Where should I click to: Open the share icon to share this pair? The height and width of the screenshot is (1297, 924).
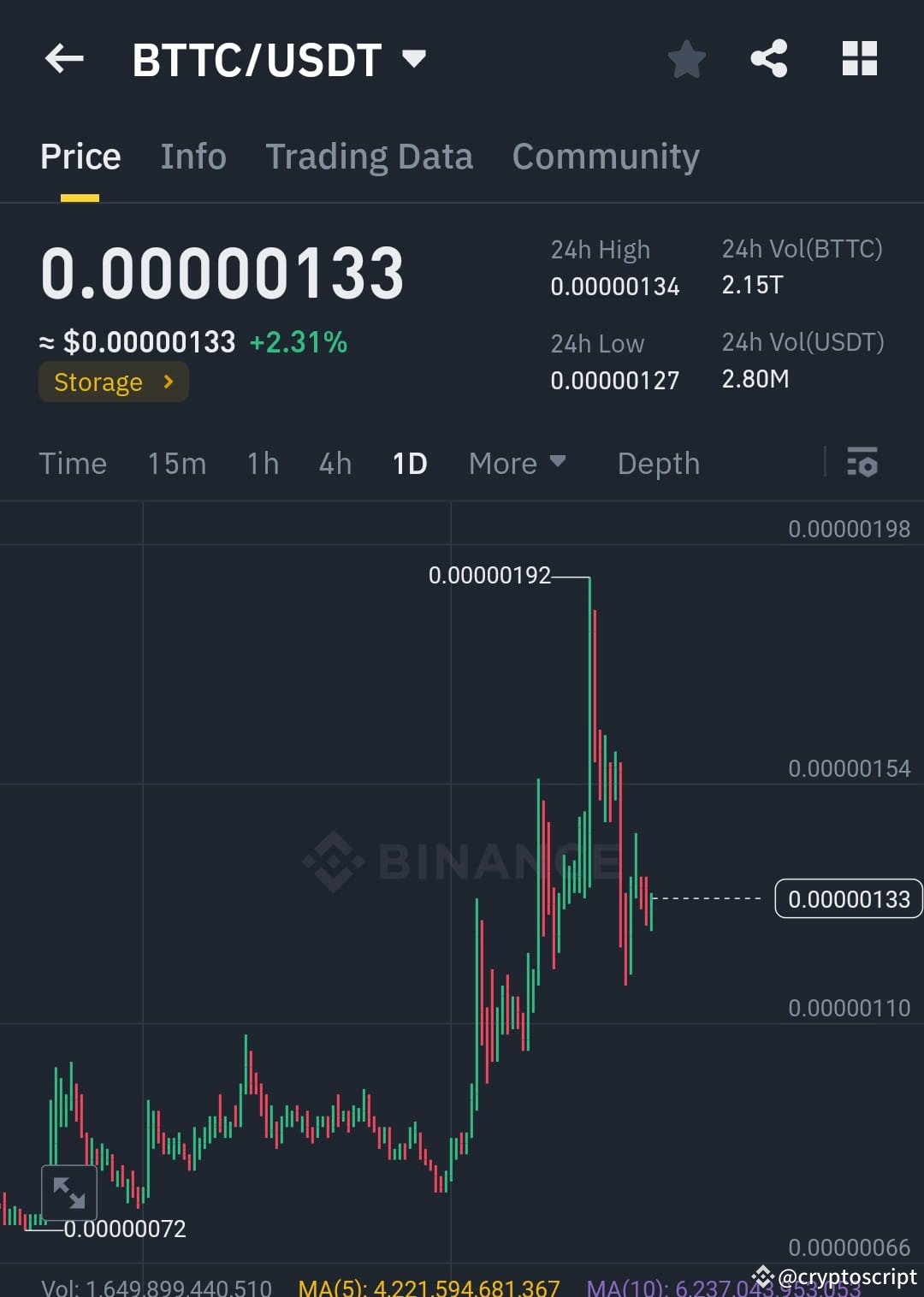click(x=769, y=58)
